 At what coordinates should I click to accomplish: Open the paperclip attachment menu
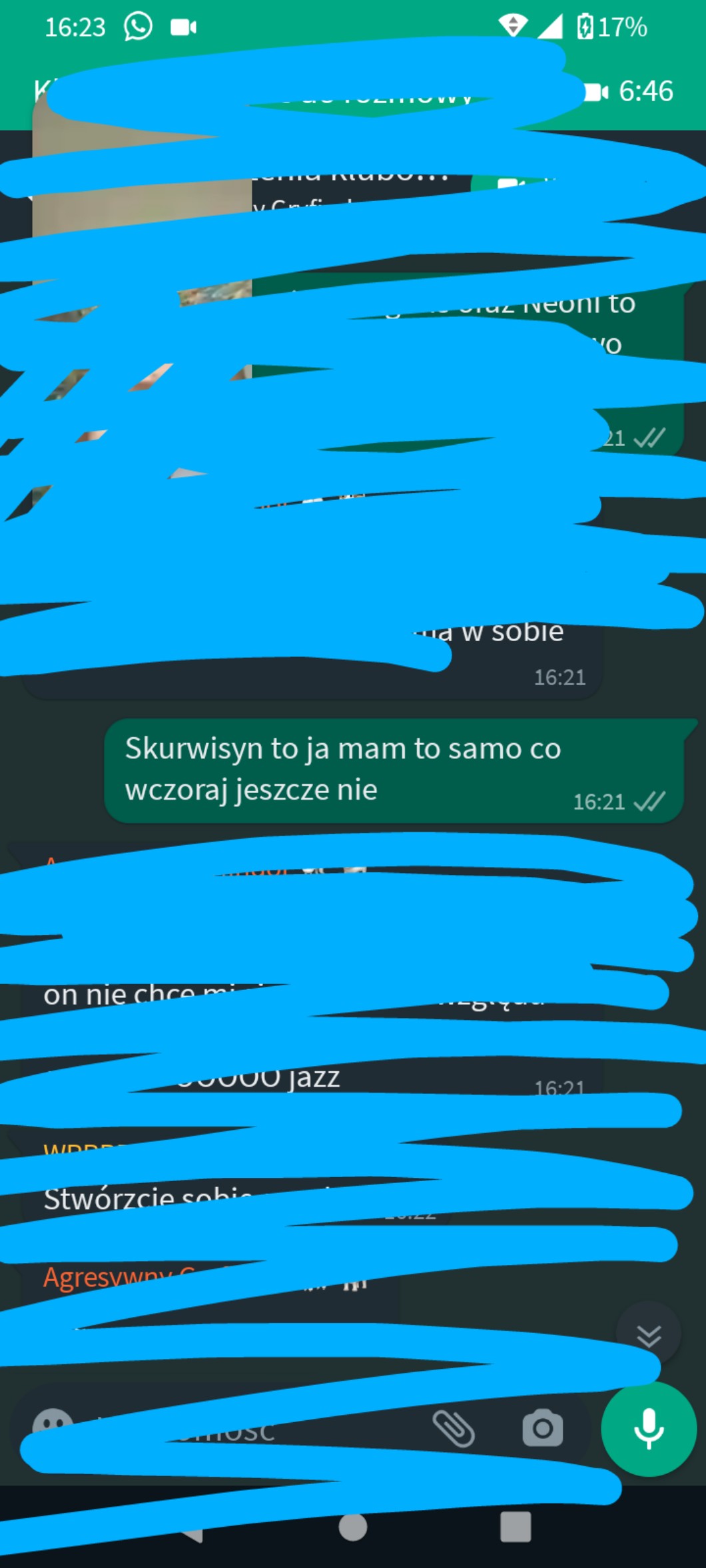point(454,1428)
